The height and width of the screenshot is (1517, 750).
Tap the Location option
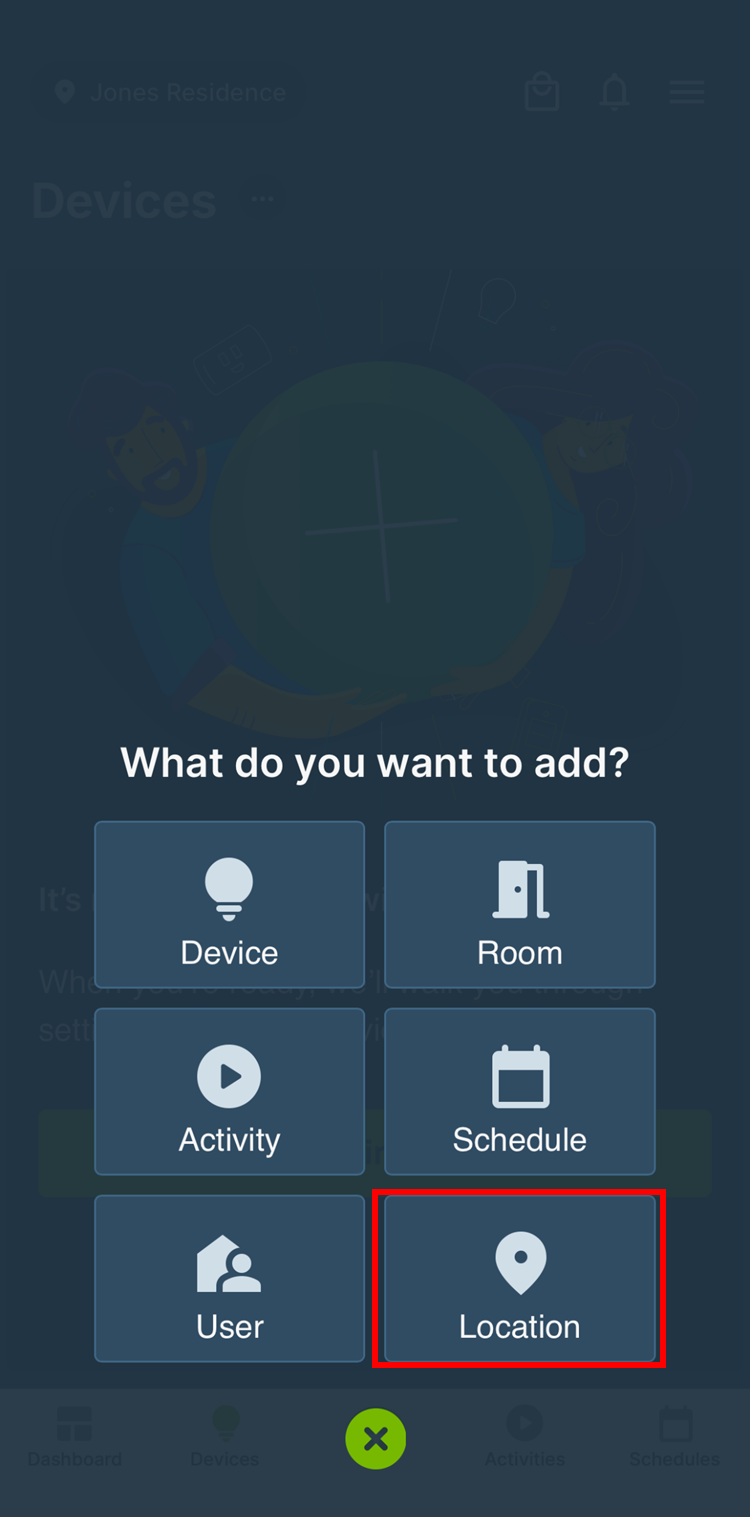[x=519, y=1278]
